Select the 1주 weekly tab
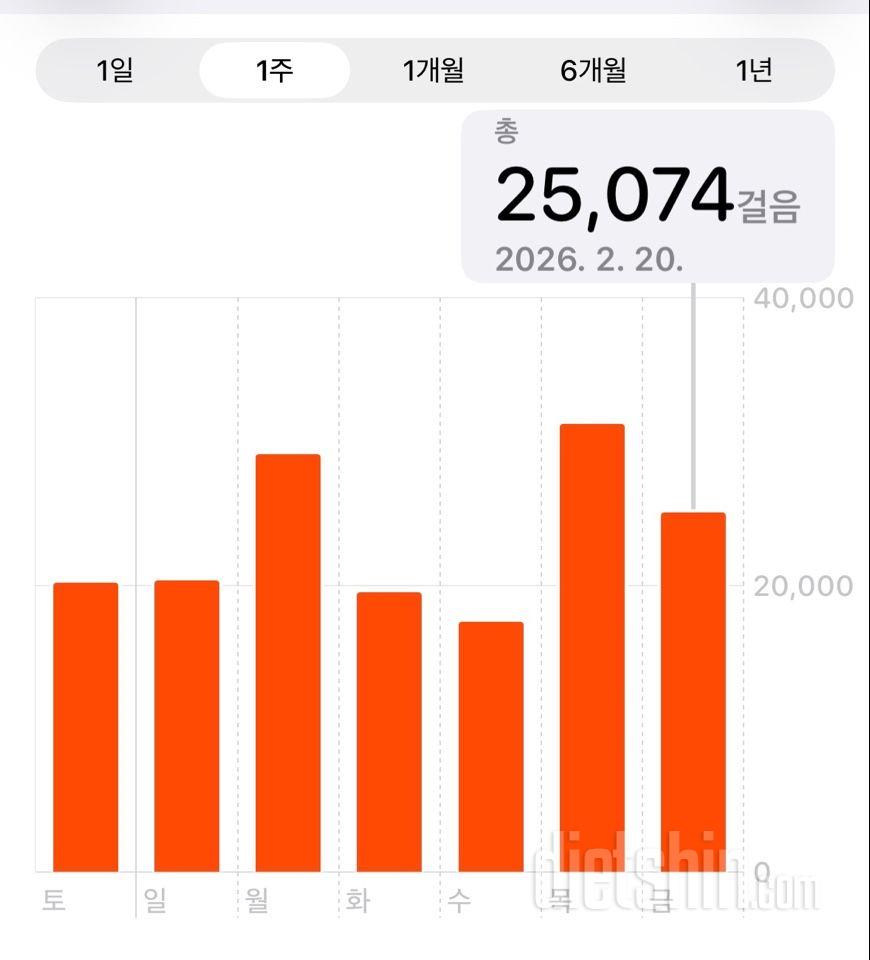This screenshot has height=960, width=870. [x=272, y=71]
